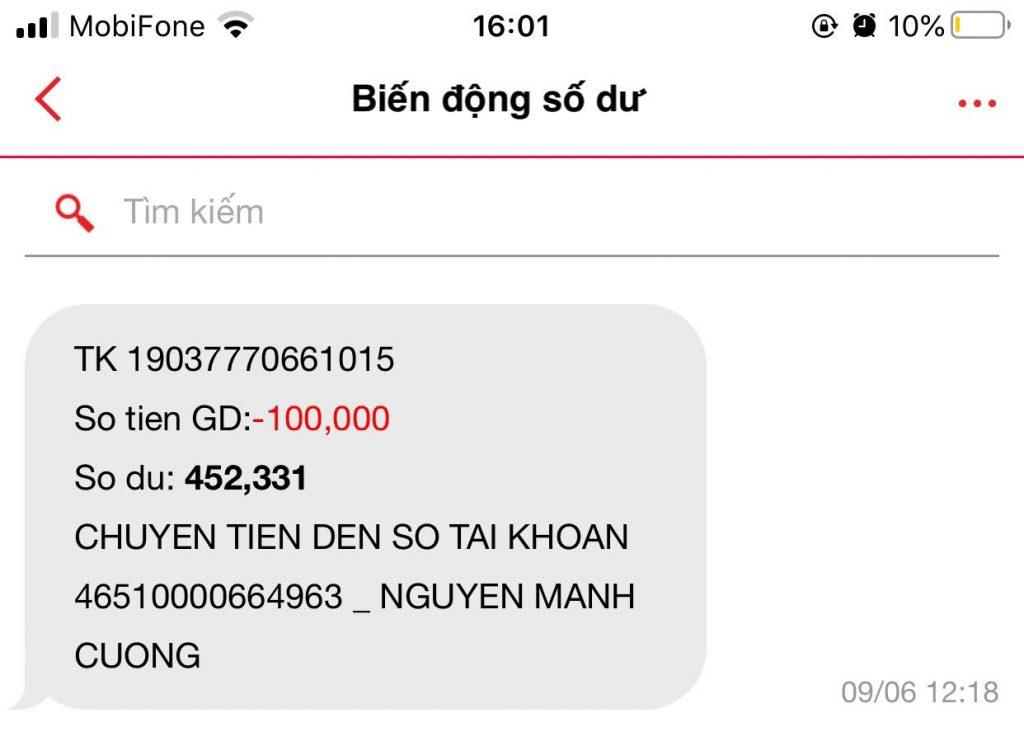The width and height of the screenshot is (1024, 741).
Task: Go back from Biến động số dư
Action: [48, 100]
